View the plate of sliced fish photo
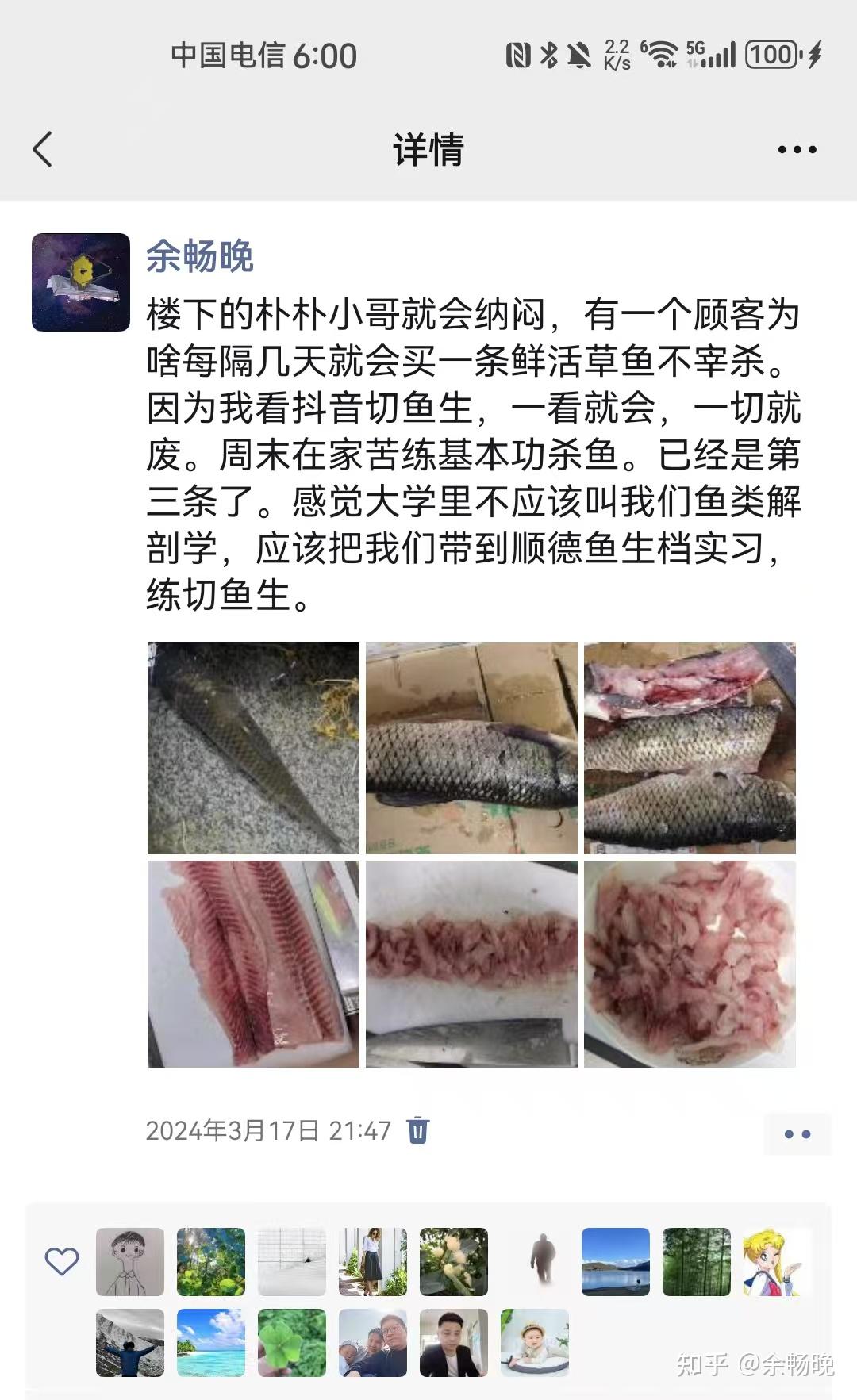The image size is (857, 1400). [690, 964]
